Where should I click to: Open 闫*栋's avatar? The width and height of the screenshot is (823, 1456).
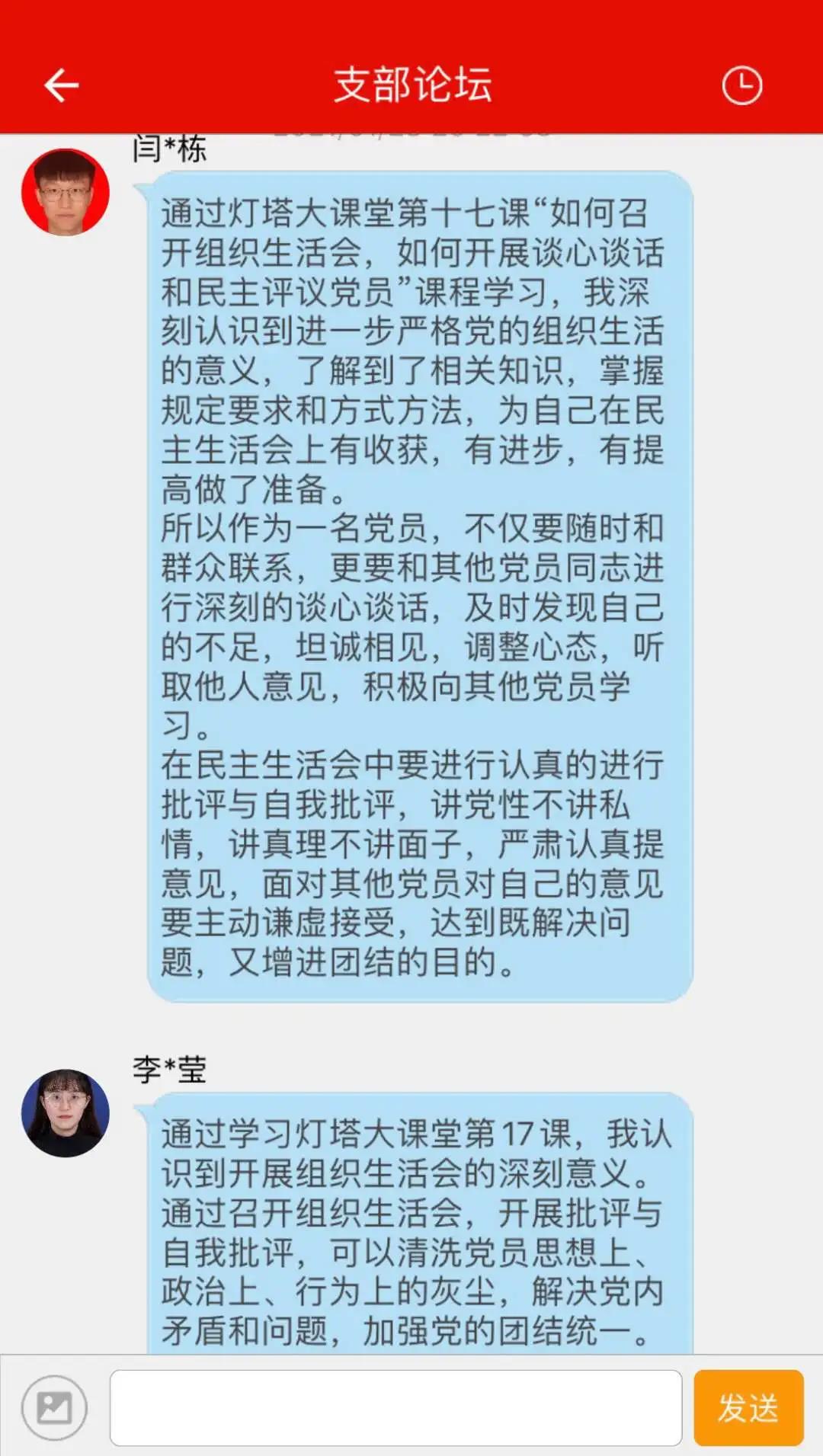tap(66, 193)
